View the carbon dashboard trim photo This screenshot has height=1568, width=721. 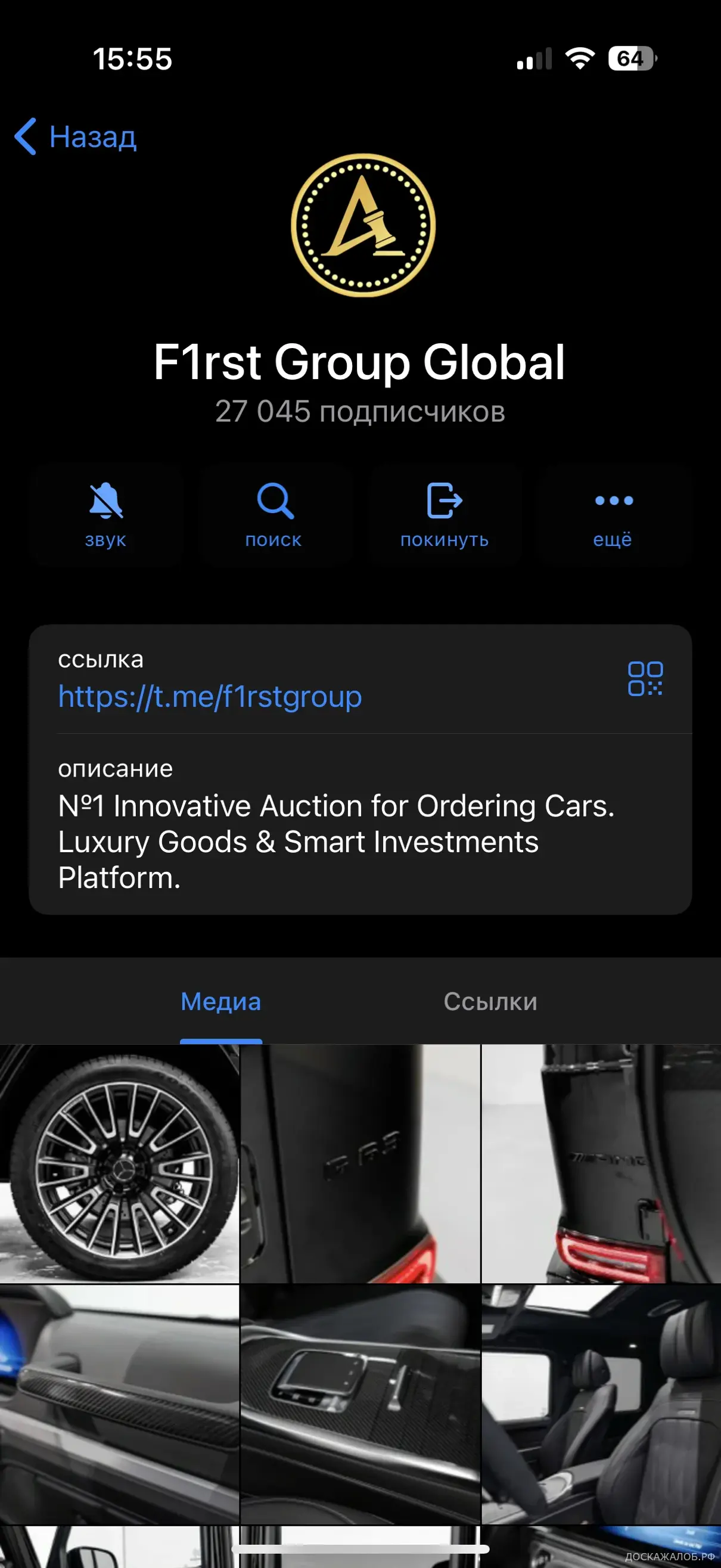[x=119, y=1404]
